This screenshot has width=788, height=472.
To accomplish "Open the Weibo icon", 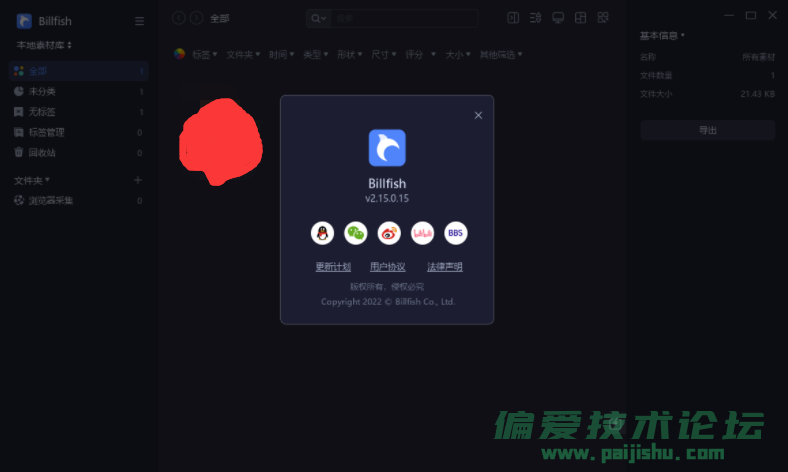I will pyautogui.click(x=389, y=233).
